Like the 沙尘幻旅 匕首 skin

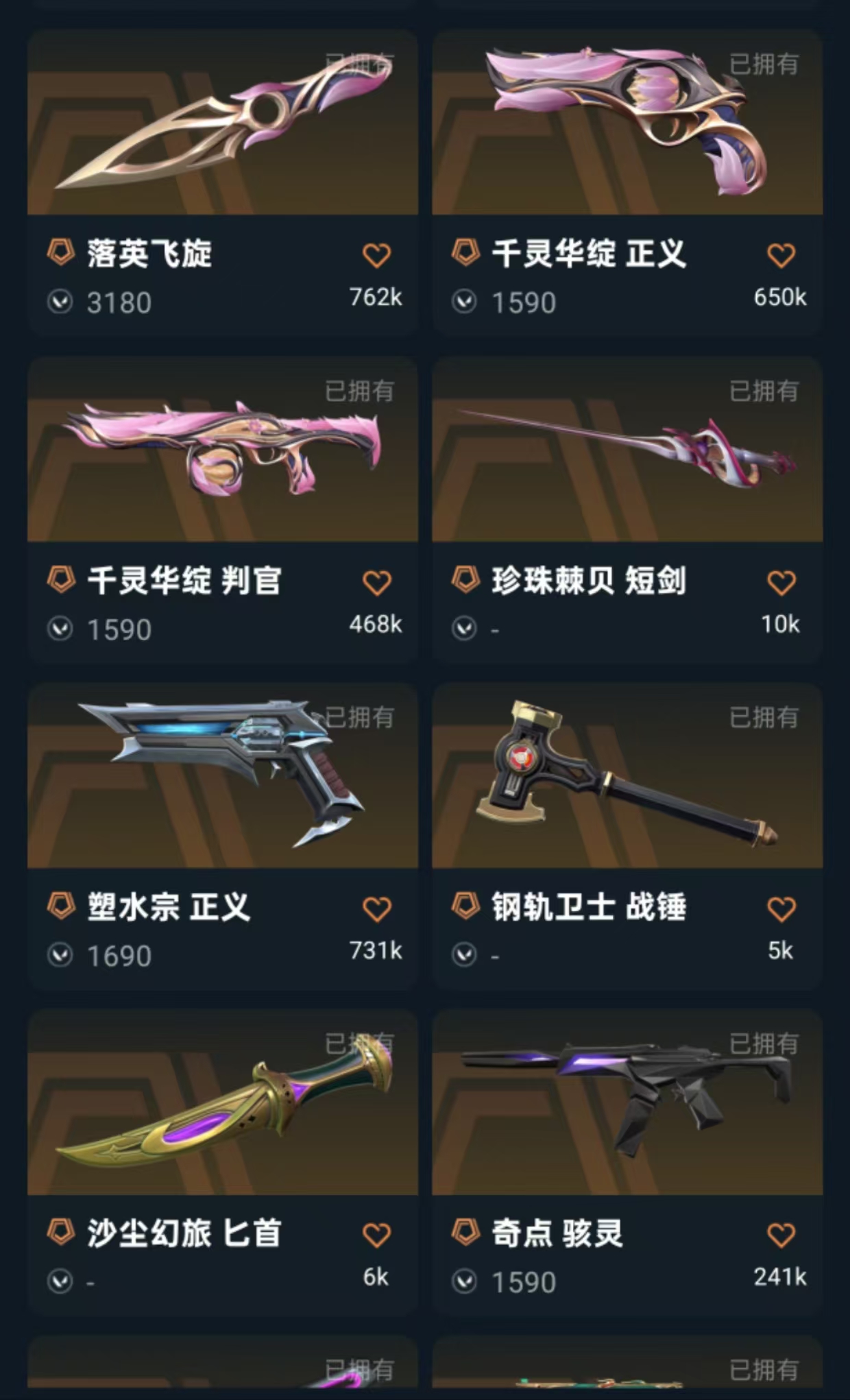pyautogui.click(x=376, y=1235)
